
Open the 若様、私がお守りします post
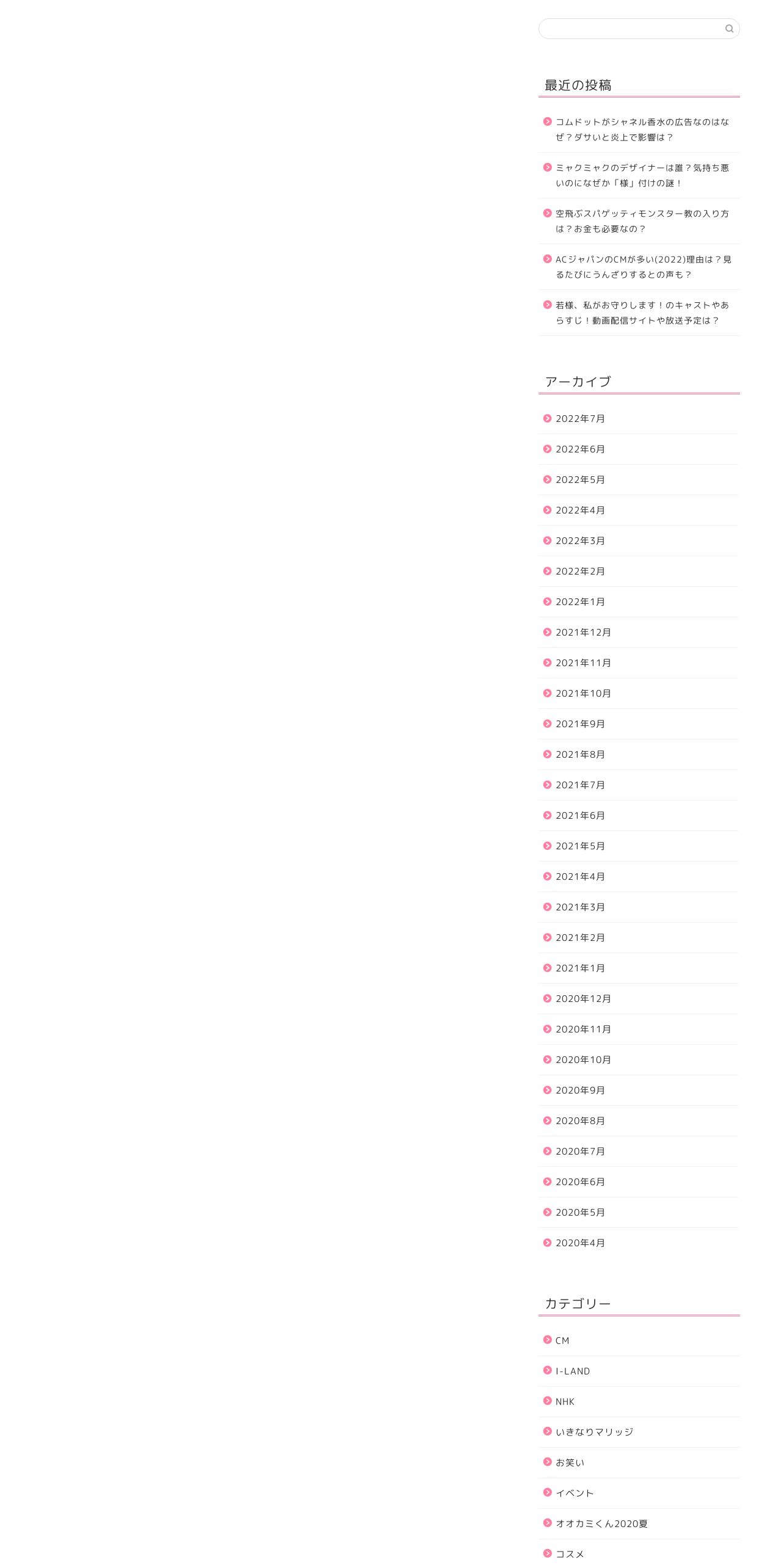point(642,313)
